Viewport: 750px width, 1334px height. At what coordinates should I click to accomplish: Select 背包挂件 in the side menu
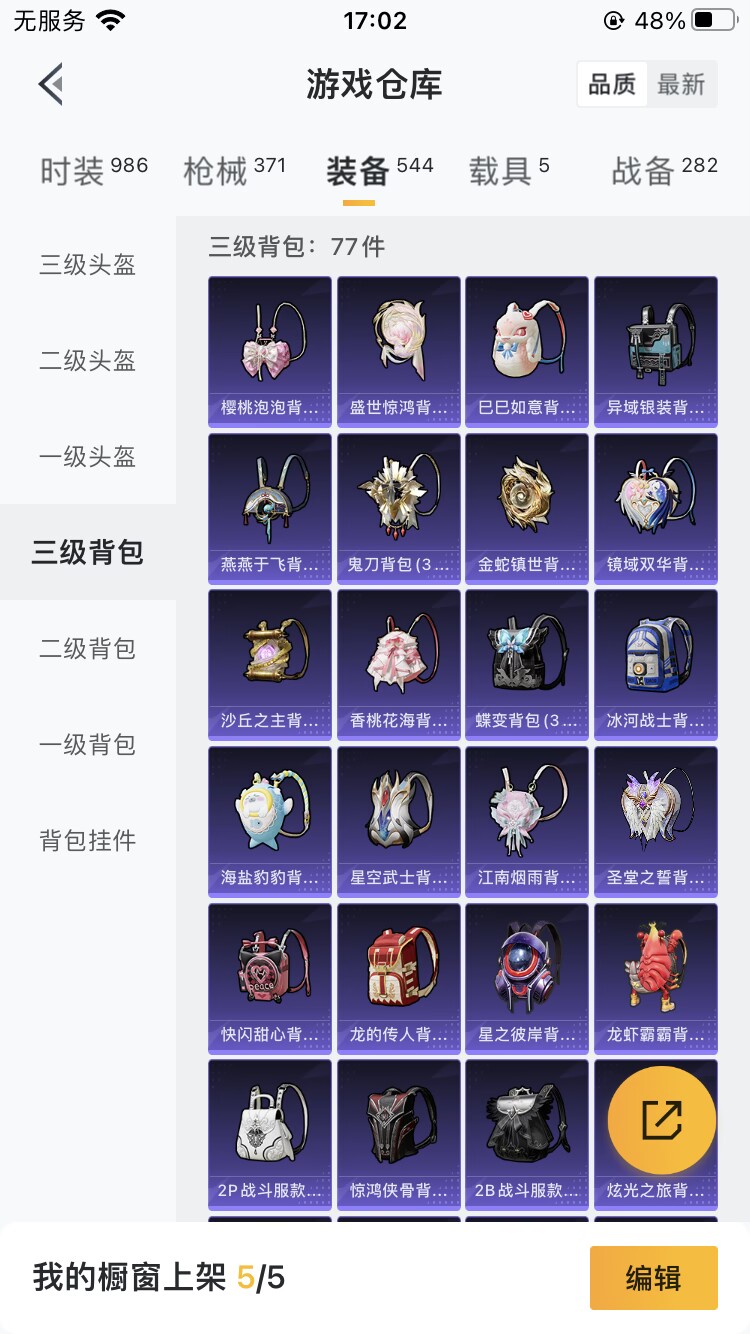point(88,841)
